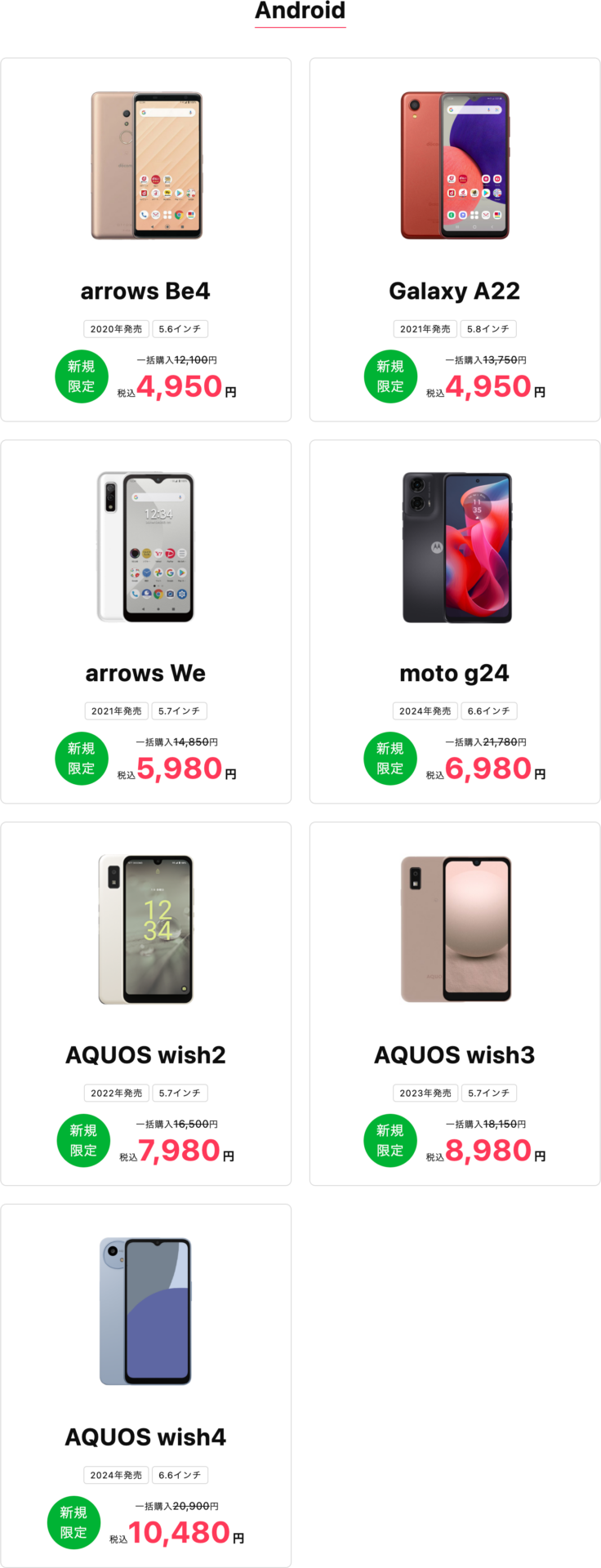Select the Galaxy A22 phone card

coord(454,239)
